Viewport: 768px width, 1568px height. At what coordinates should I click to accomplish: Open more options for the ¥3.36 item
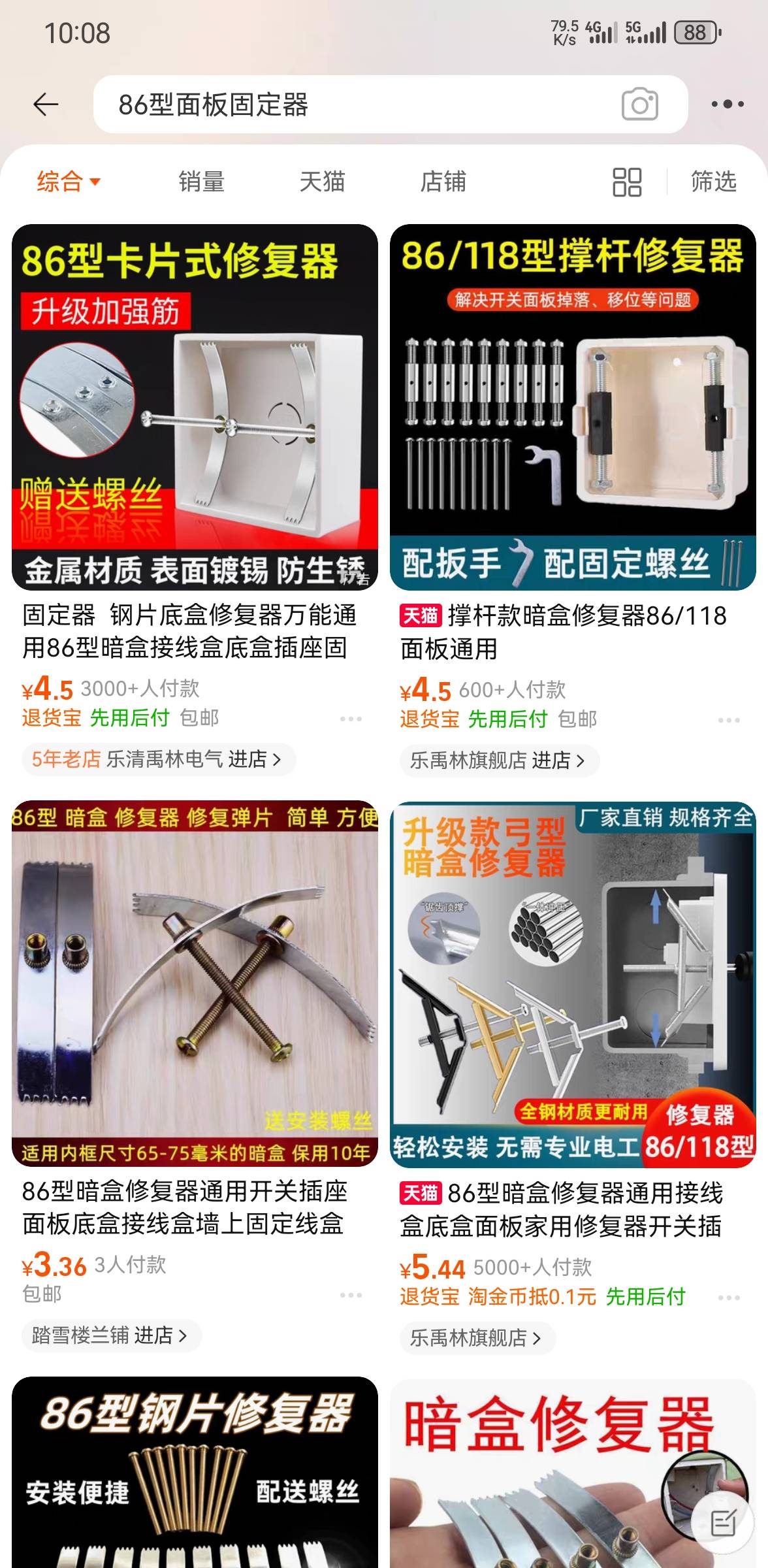tap(351, 1295)
